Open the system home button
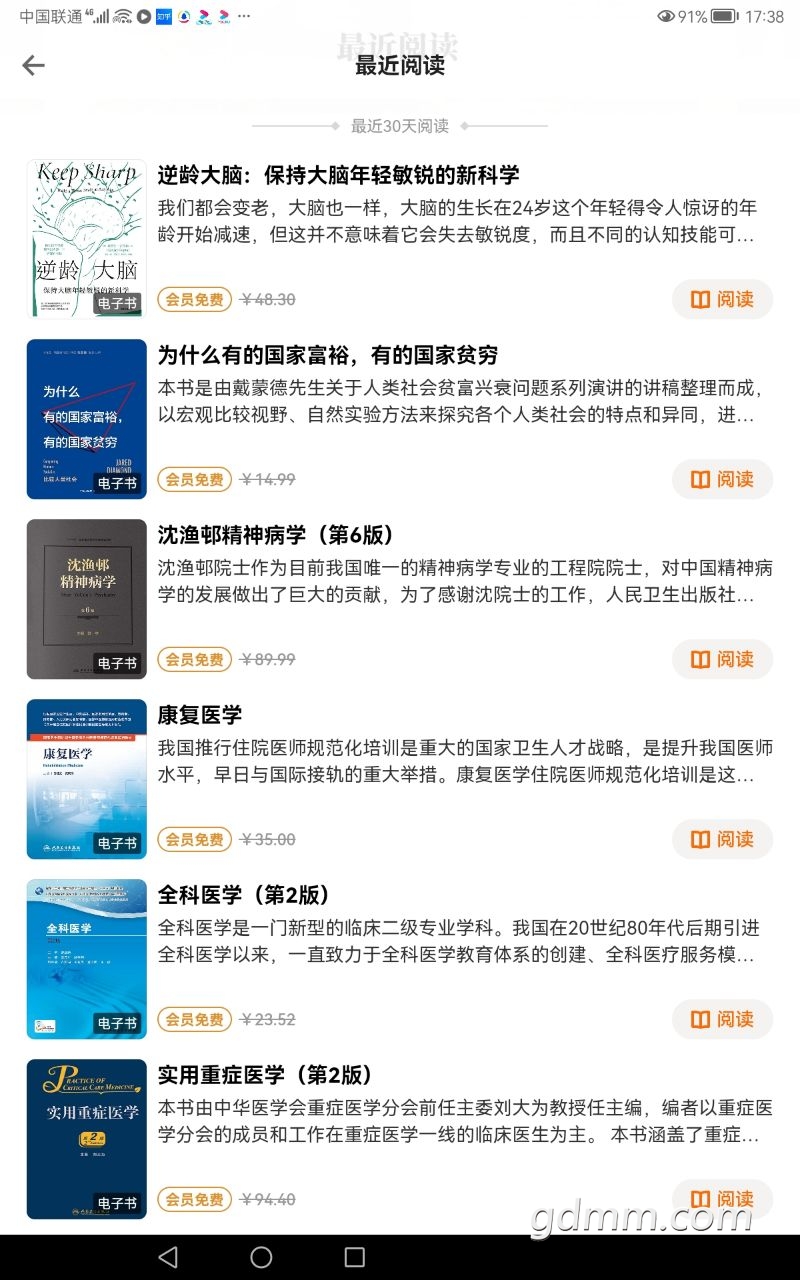 (x=261, y=1257)
